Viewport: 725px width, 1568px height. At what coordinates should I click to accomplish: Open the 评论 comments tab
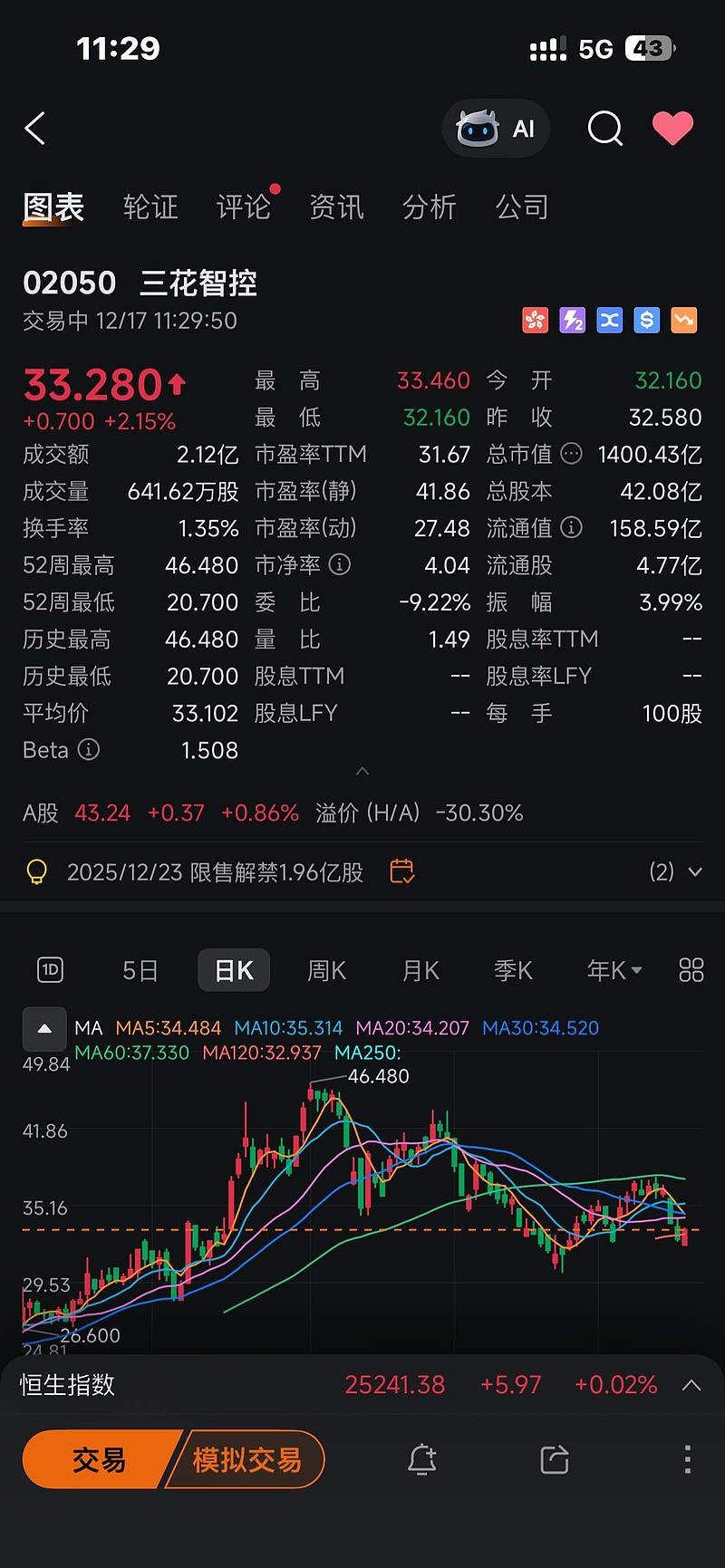[244, 207]
